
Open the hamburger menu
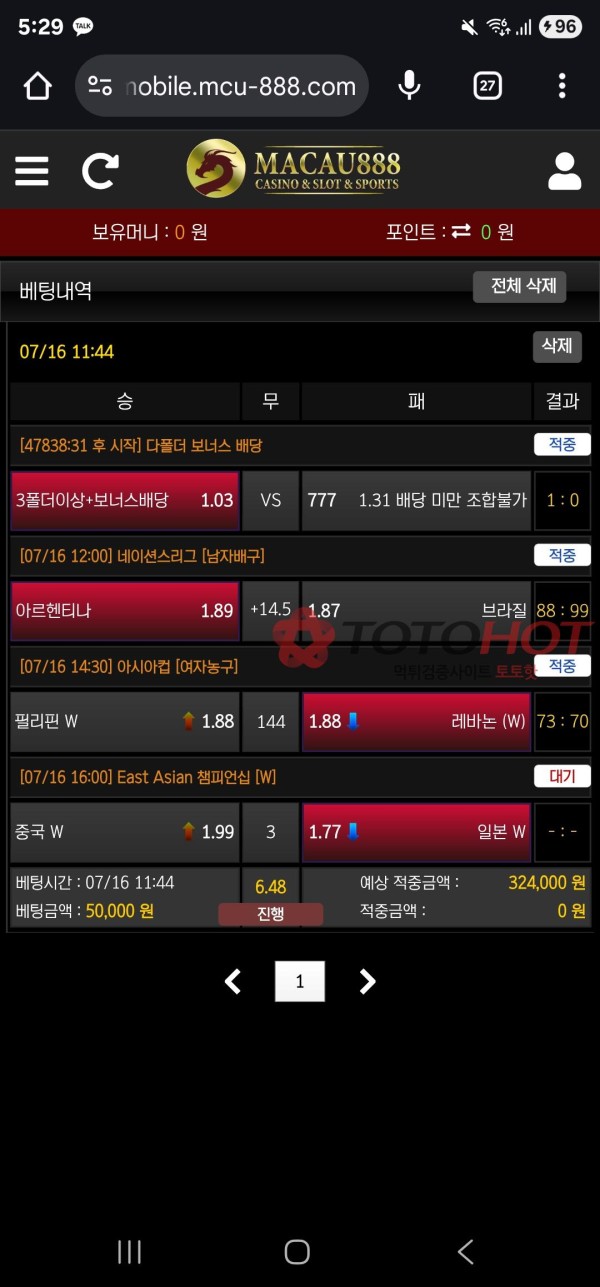coord(32,170)
